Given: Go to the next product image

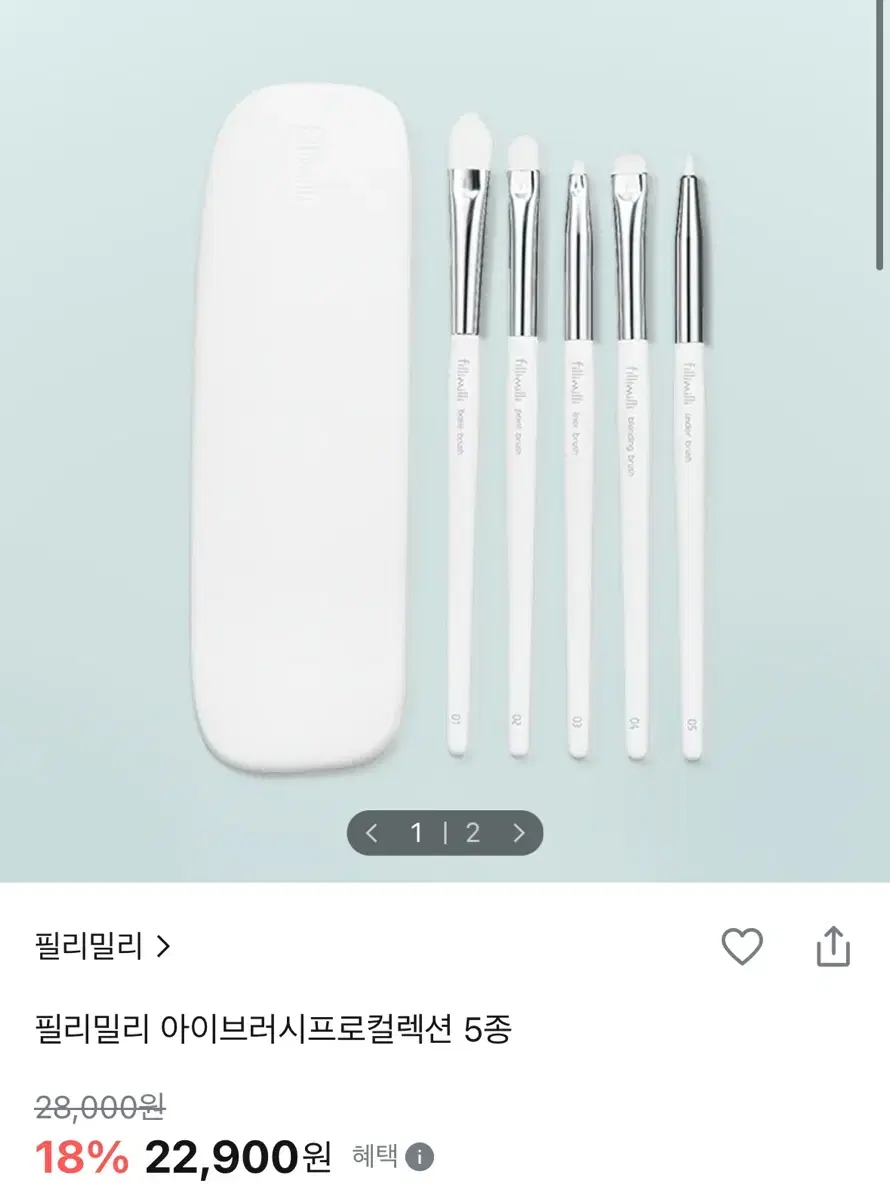Looking at the screenshot, I should pos(518,833).
